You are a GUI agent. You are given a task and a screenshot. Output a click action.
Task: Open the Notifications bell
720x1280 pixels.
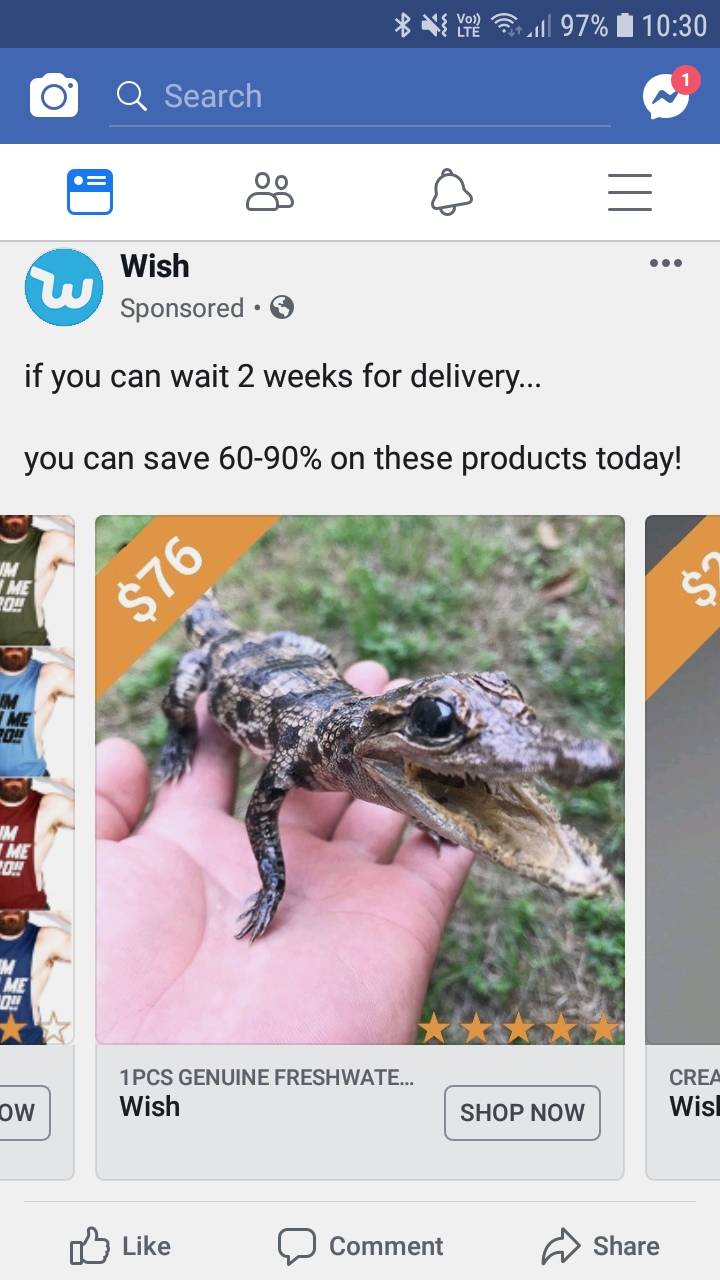(x=450, y=191)
